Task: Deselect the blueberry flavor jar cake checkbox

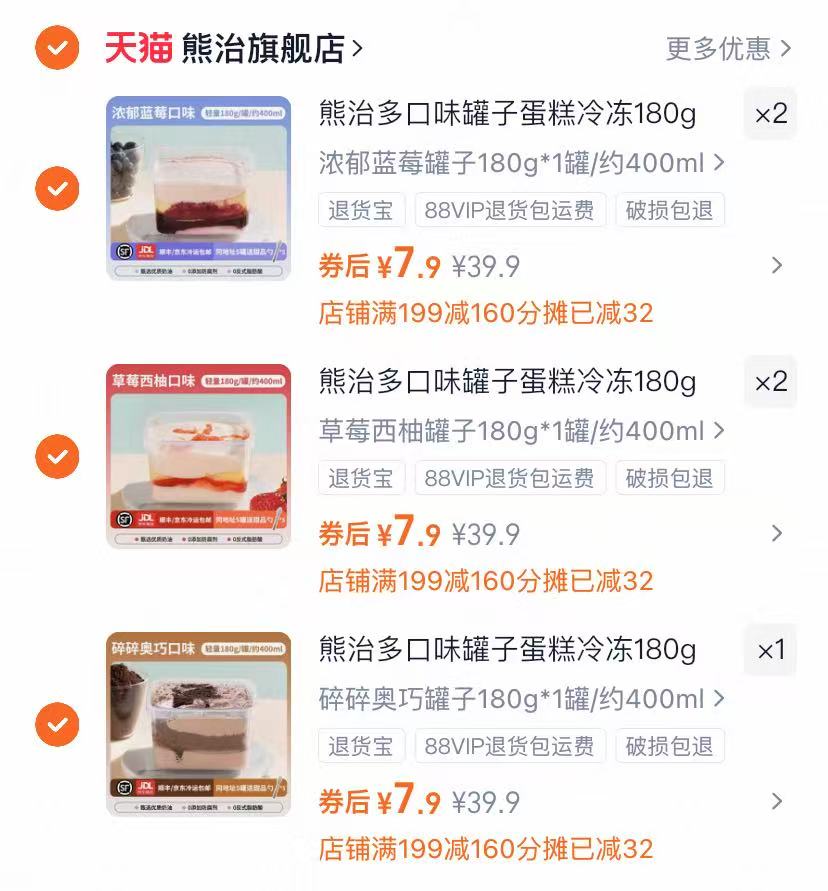Action: click(x=57, y=186)
